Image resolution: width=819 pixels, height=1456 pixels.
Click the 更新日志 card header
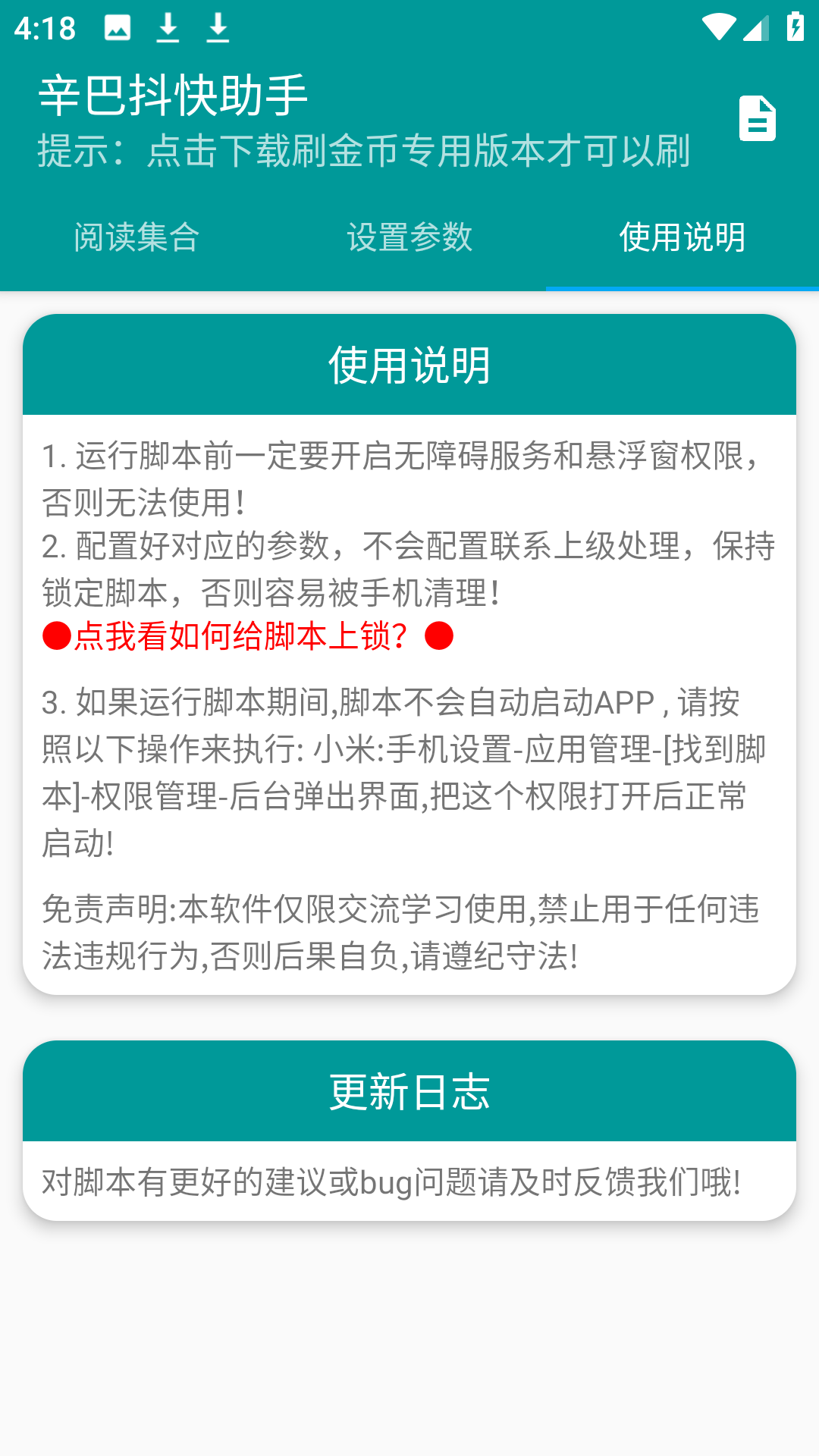pos(409,1092)
